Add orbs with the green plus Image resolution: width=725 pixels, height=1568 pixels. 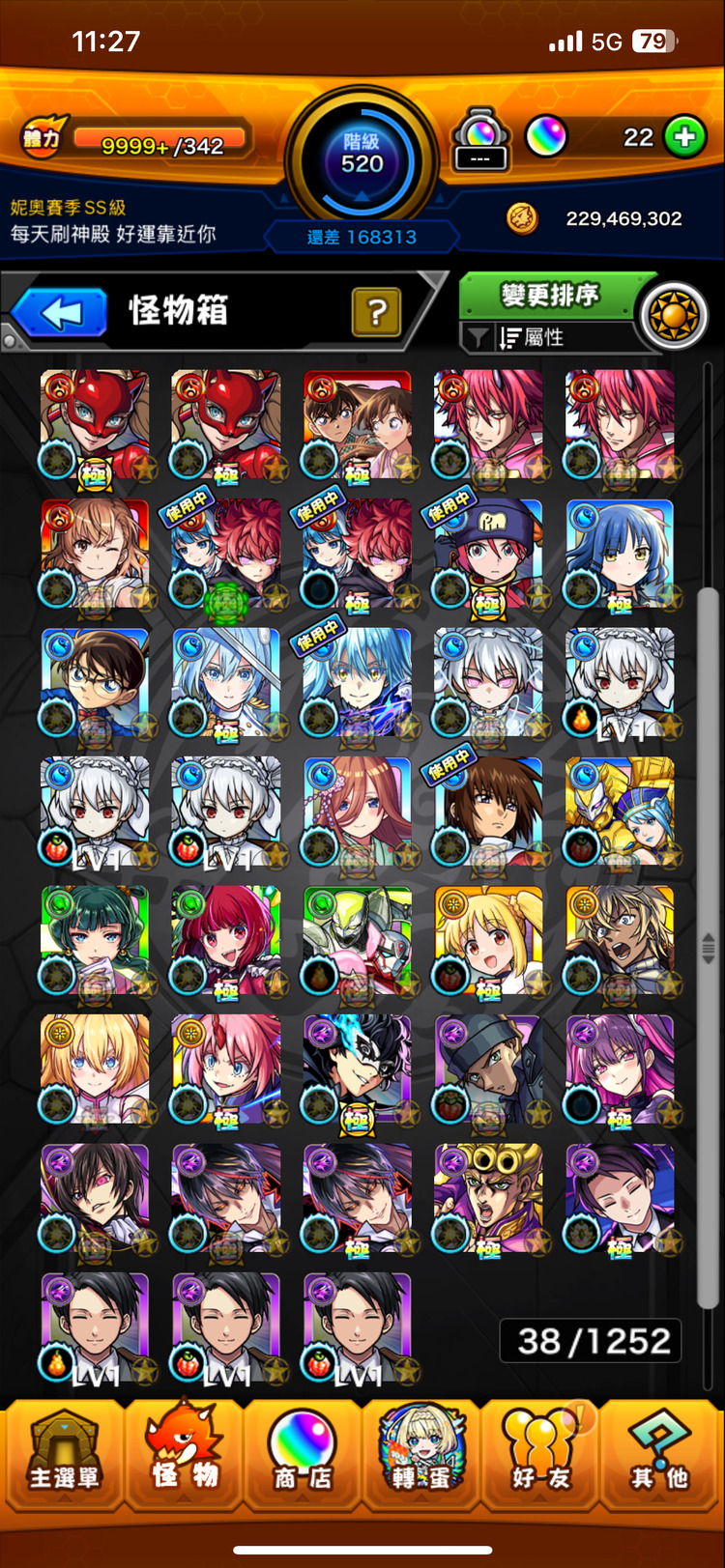pyautogui.click(x=684, y=137)
